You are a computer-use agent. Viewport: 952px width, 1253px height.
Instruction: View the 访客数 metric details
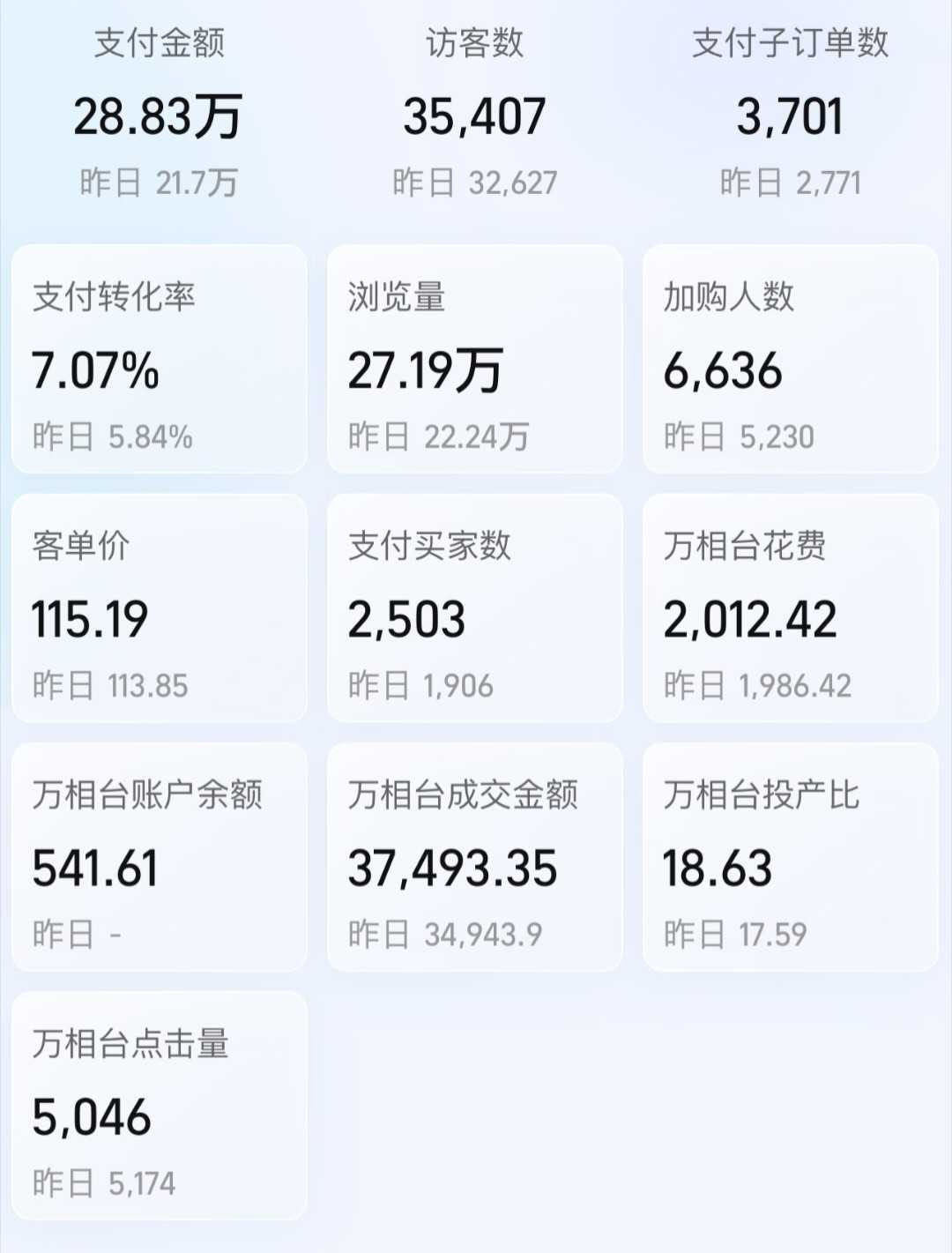(474, 115)
